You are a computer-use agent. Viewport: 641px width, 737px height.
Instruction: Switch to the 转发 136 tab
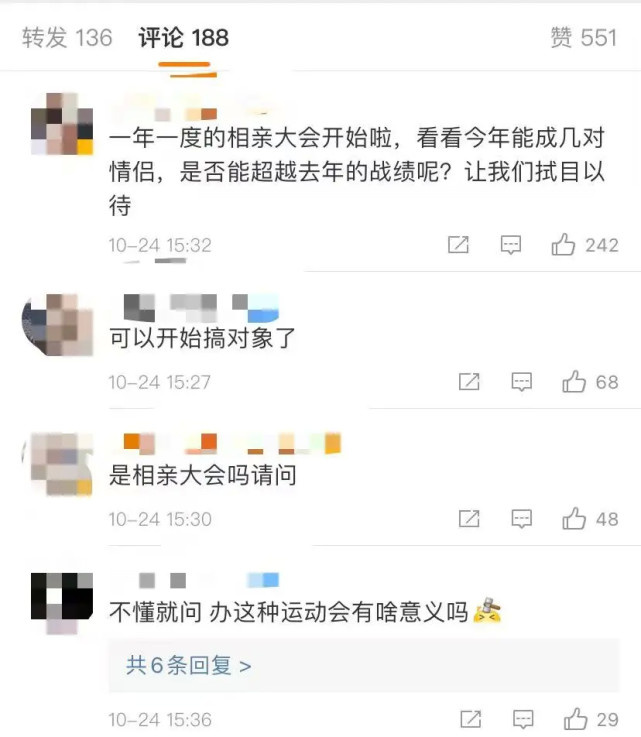pos(67,38)
